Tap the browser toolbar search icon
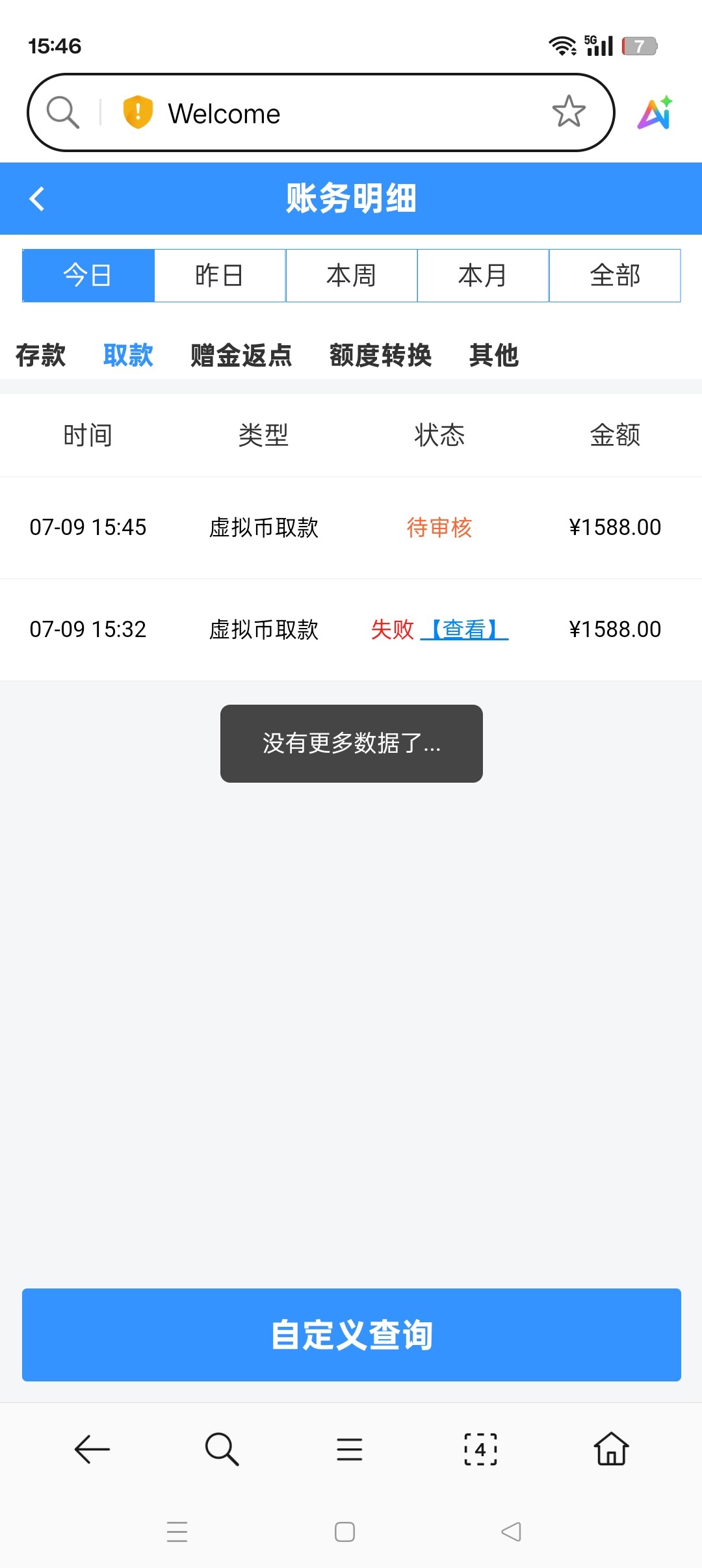702x1568 pixels. pyautogui.click(x=222, y=1449)
